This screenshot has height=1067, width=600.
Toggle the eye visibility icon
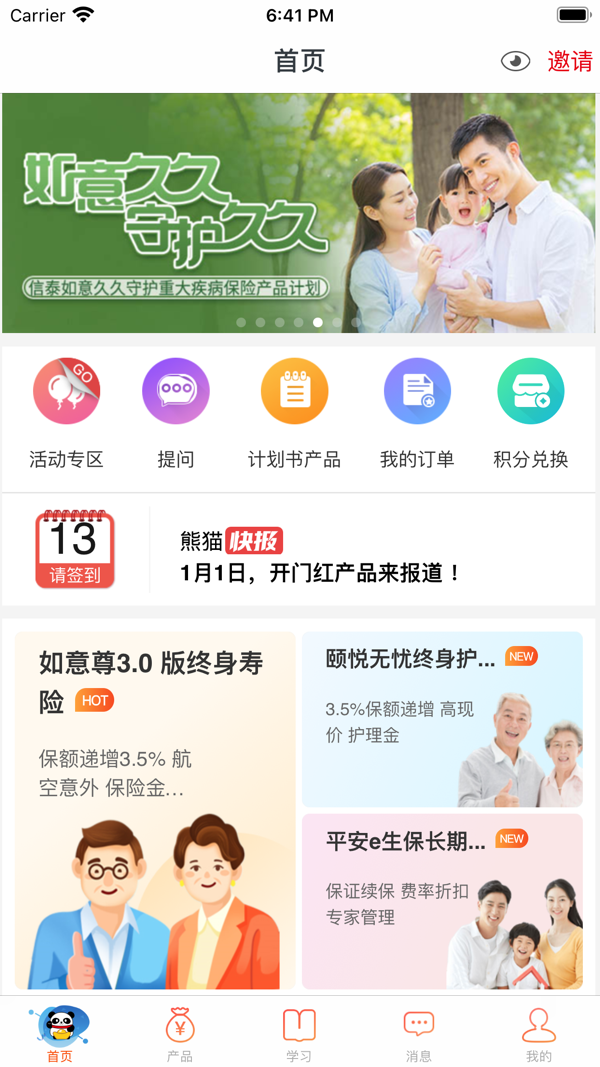515,62
